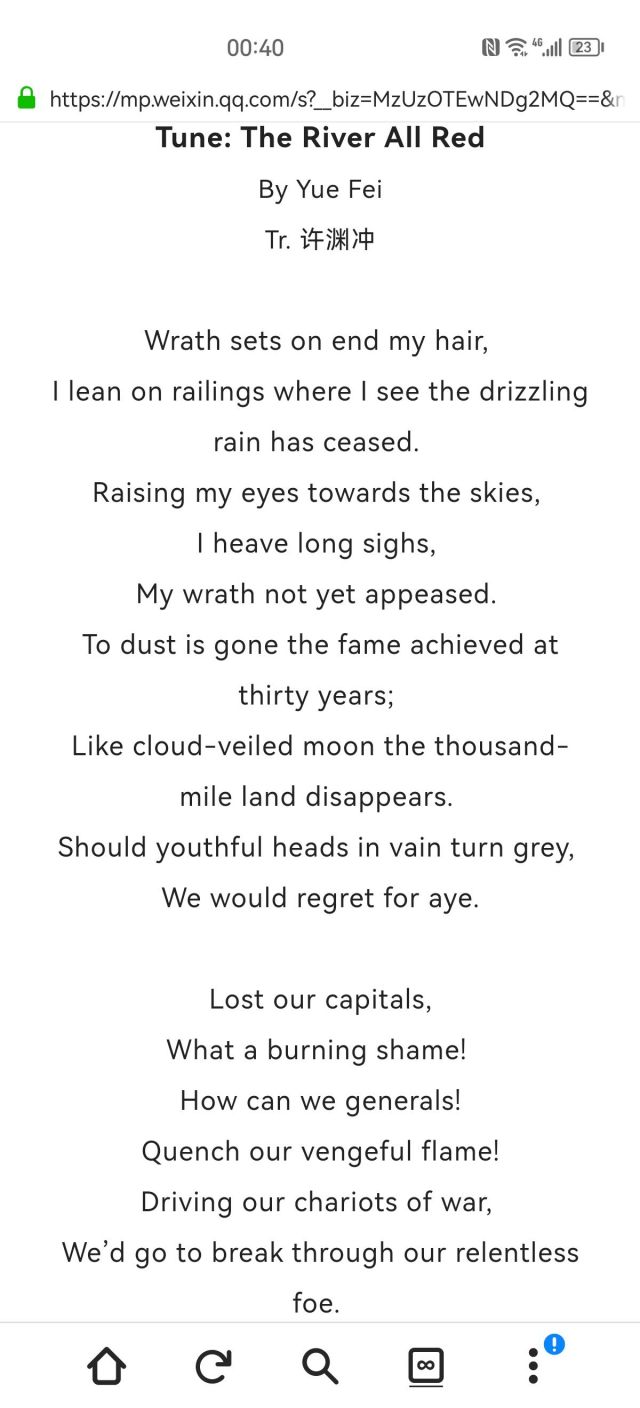640x1408 pixels.
Task: View the site security lock info
Action: pyautogui.click(x=27, y=98)
